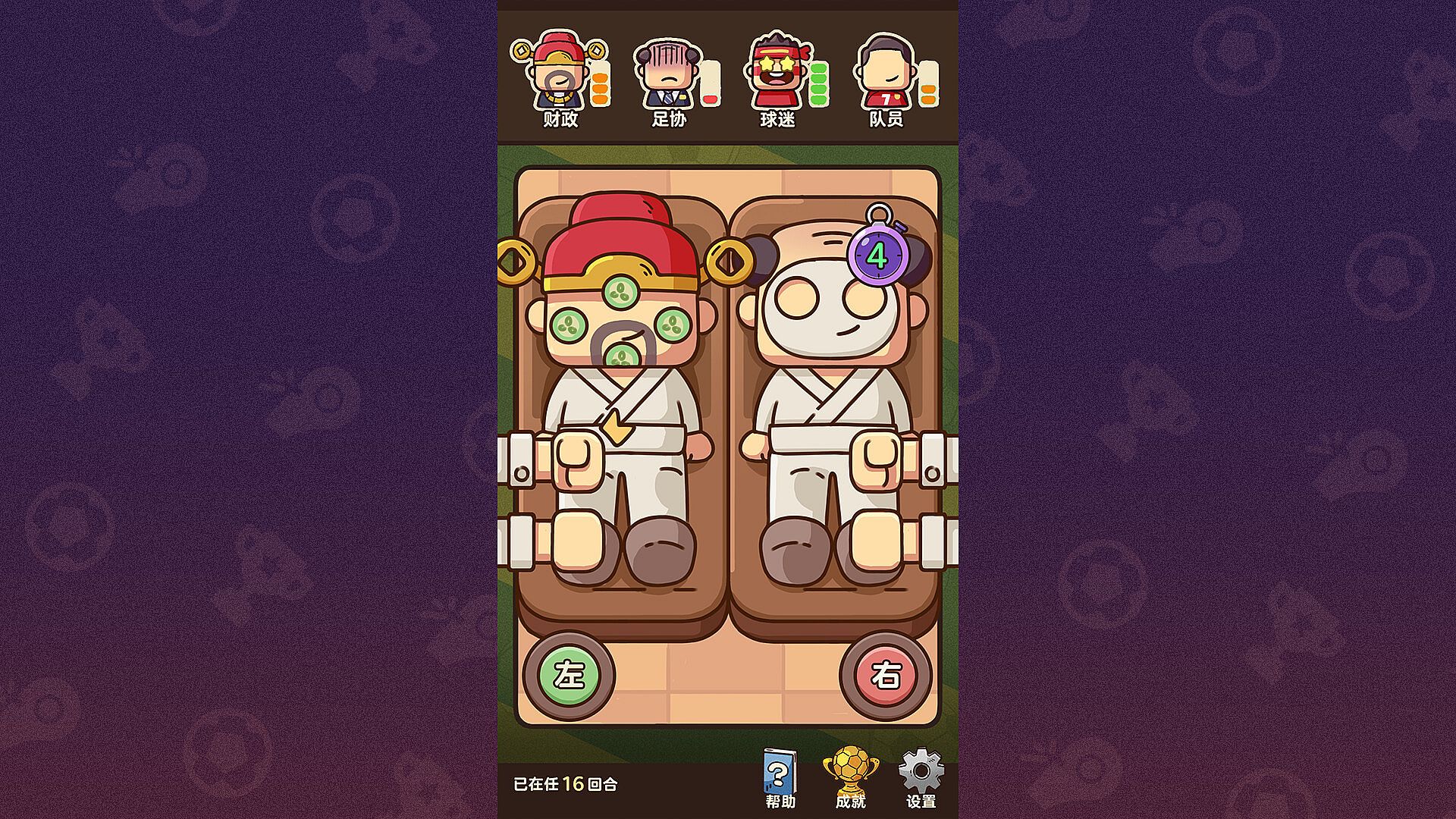Open the 帮助 help book

(x=780, y=775)
